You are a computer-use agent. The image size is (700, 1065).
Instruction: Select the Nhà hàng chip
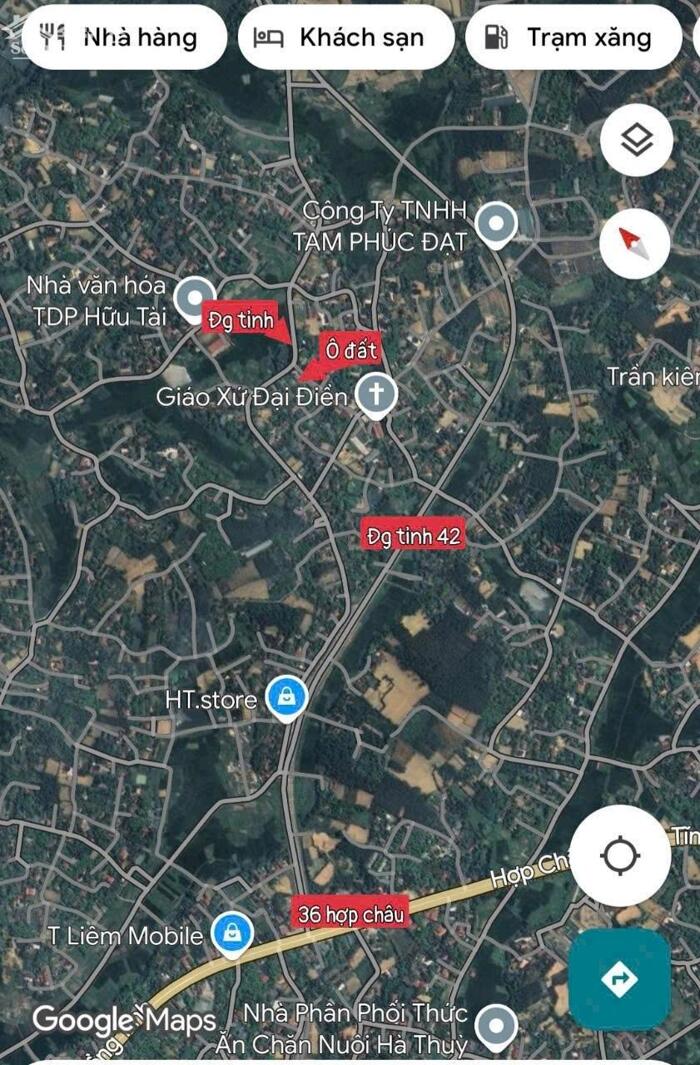(123, 38)
